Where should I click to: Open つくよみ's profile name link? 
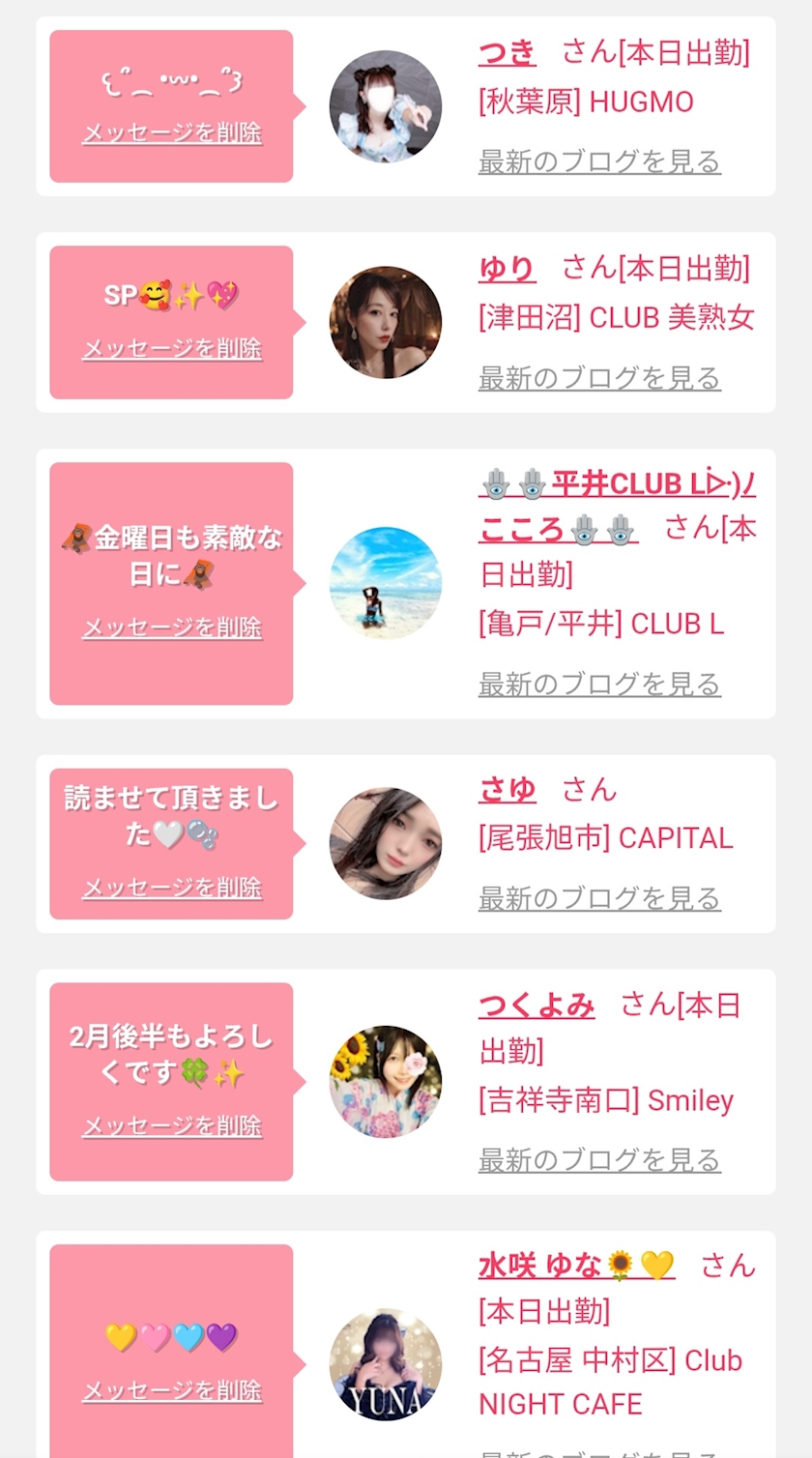click(536, 1006)
